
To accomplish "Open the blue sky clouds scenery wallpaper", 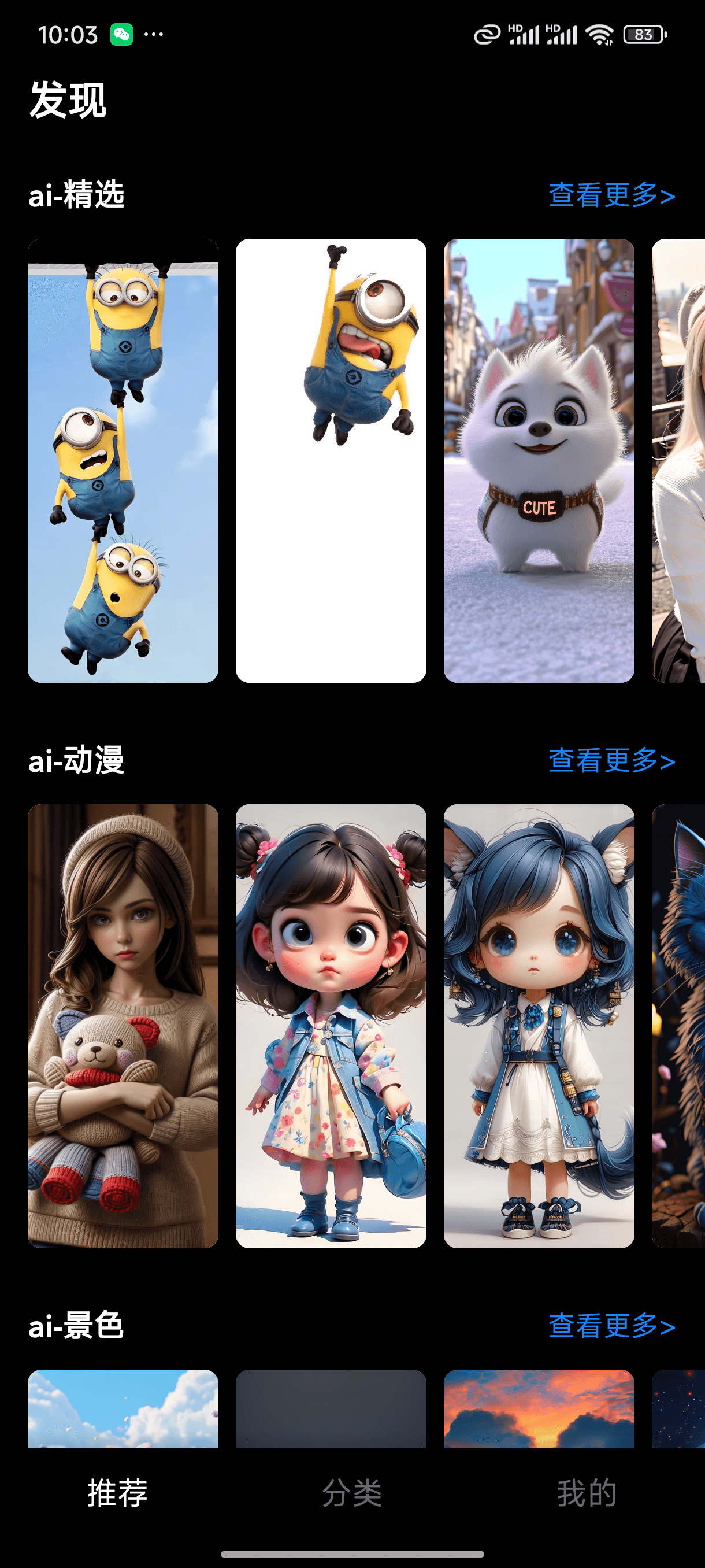I will (123, 1408).
